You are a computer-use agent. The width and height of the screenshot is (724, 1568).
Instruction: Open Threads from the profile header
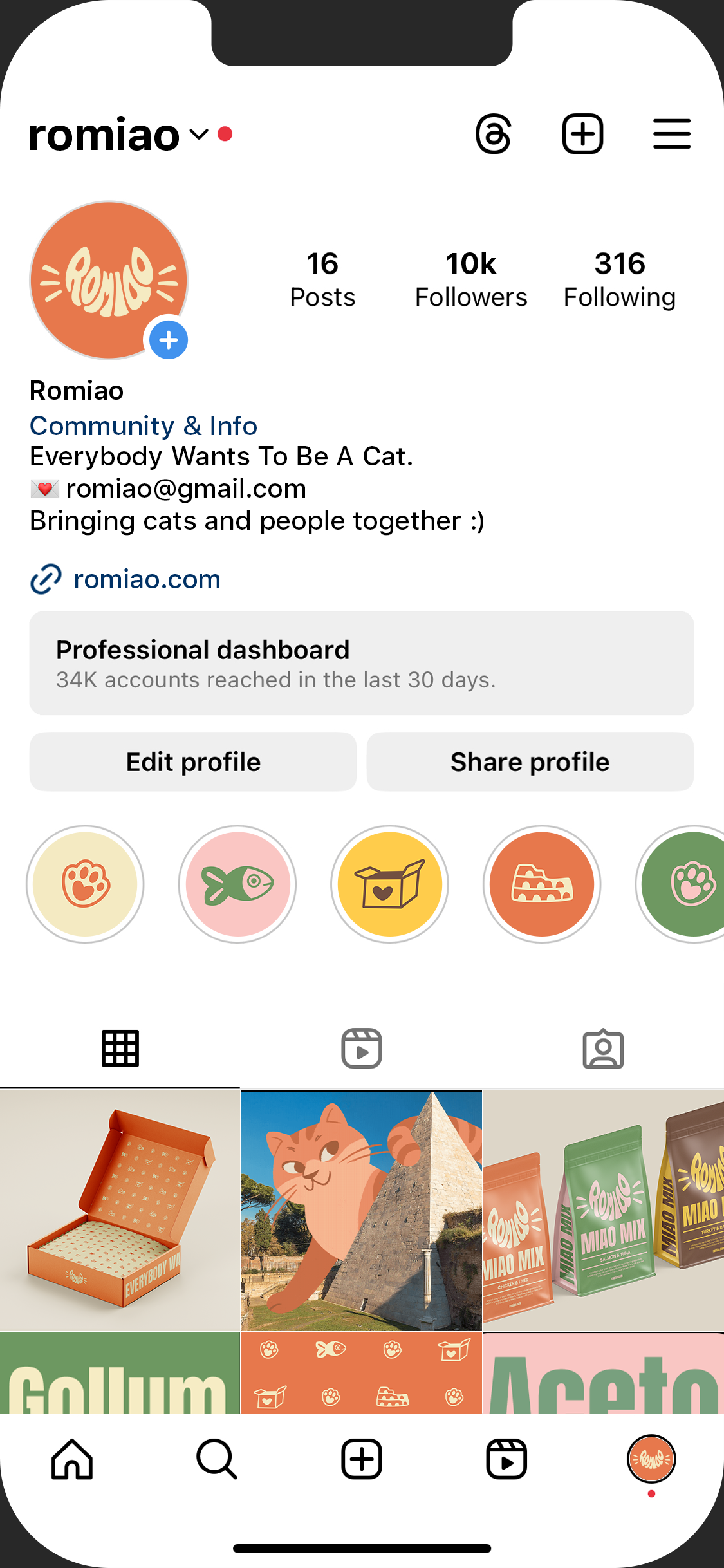coord(494,133)
